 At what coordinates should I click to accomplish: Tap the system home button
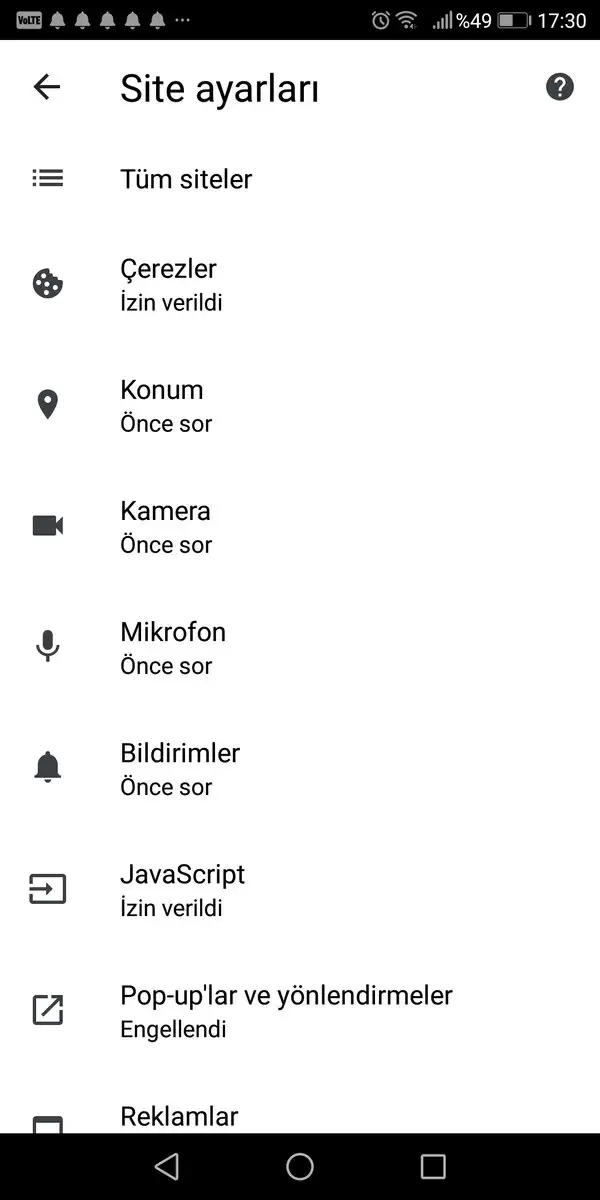pos(300,1166)
